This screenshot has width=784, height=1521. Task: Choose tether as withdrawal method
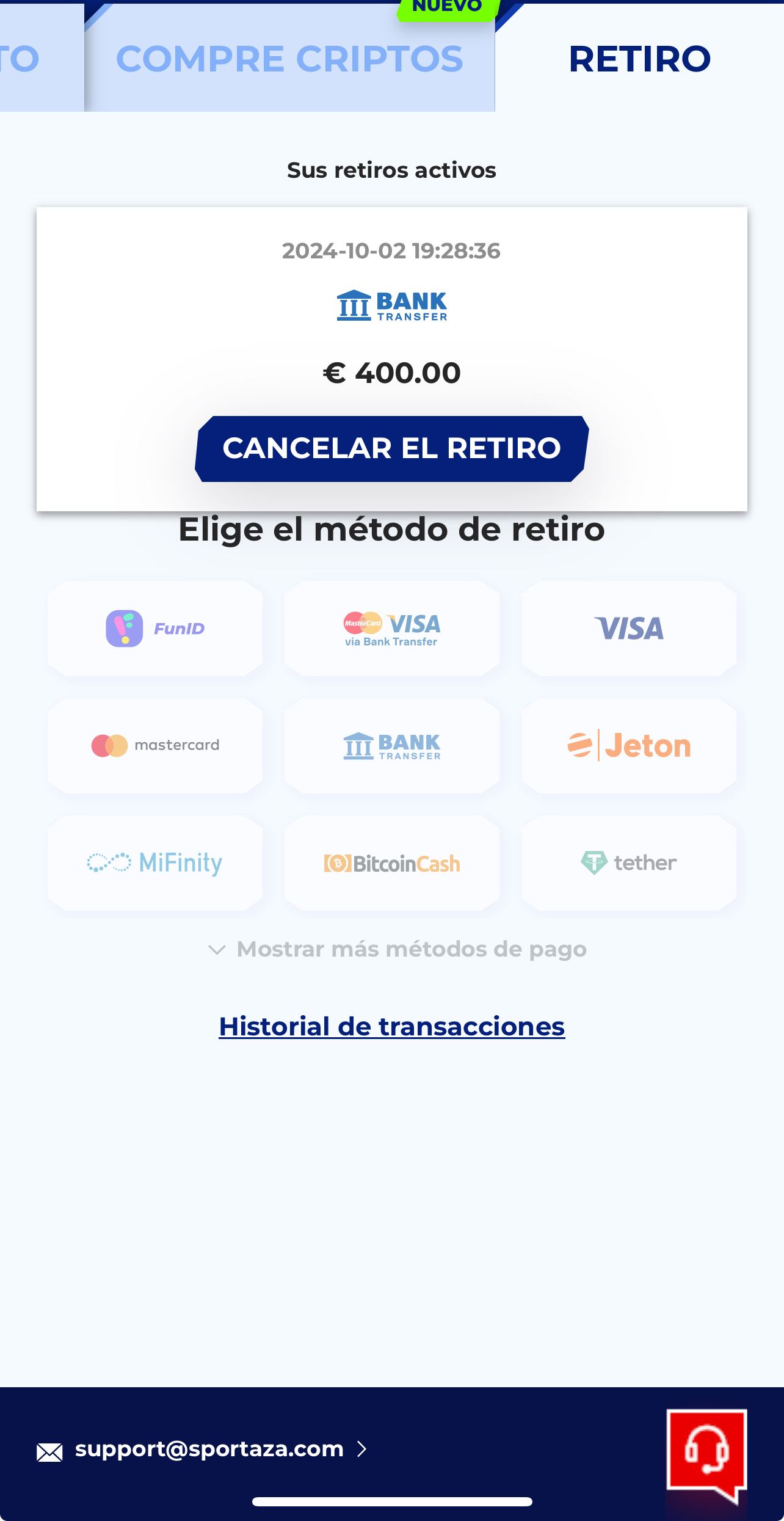[x=628, y=863]
